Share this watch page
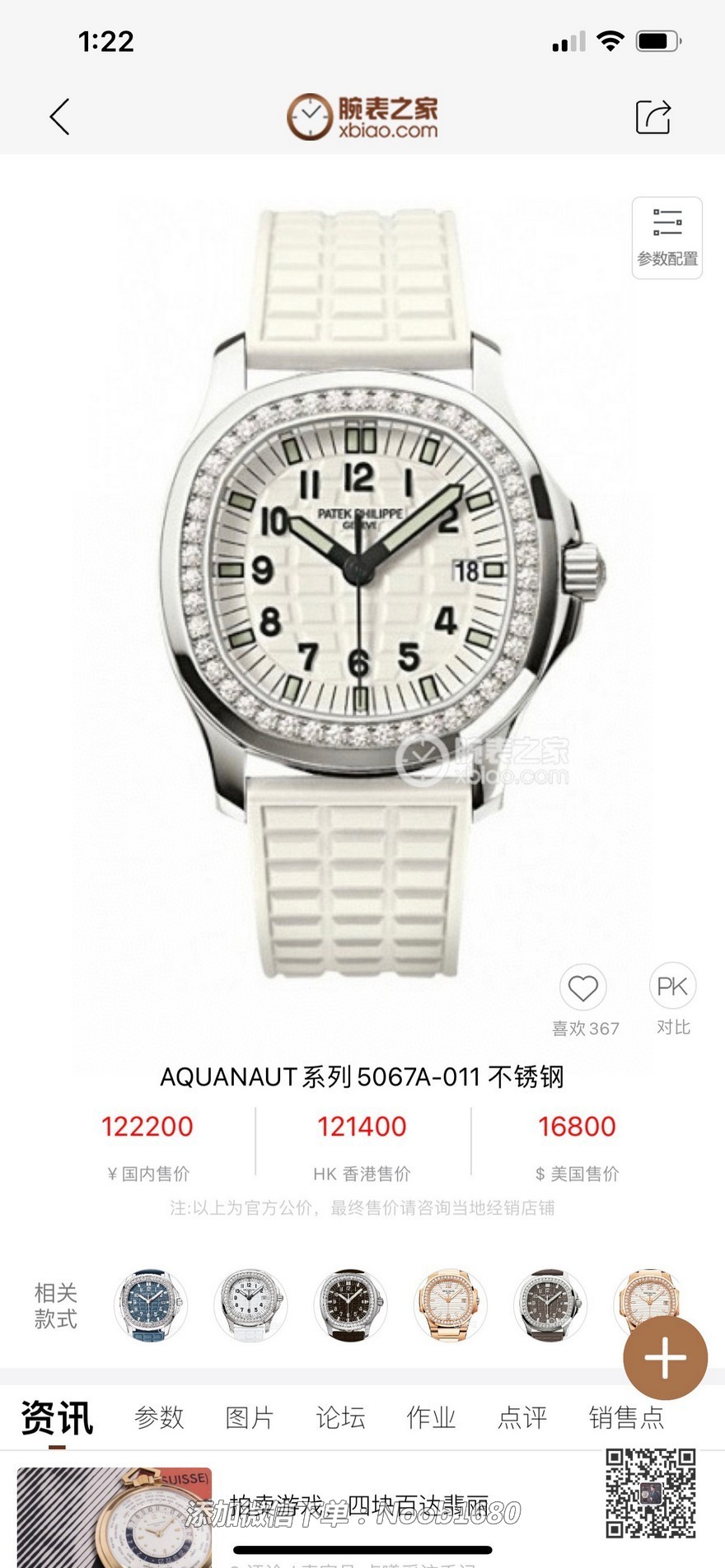Viewport: 725px width, 1568px height. [653, 117]
